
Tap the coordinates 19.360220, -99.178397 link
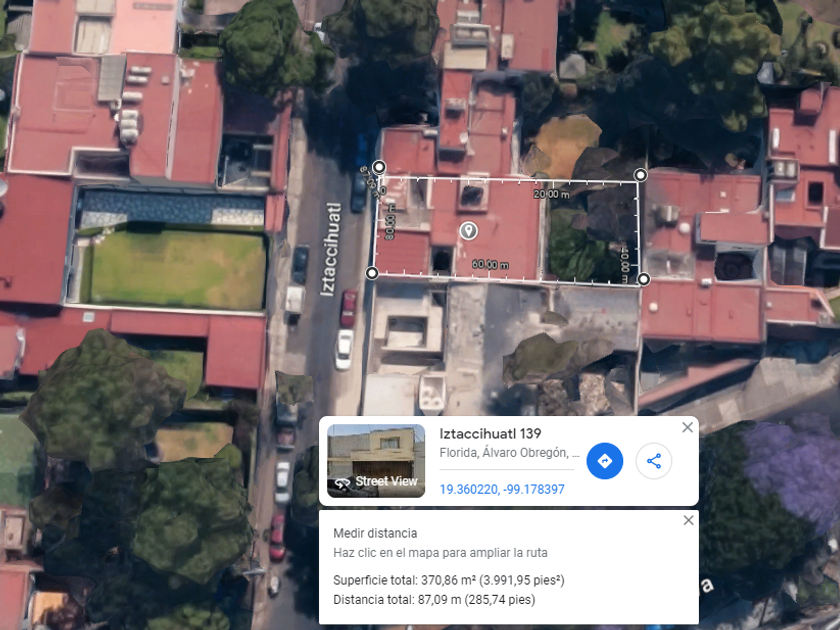coord(502,489)
